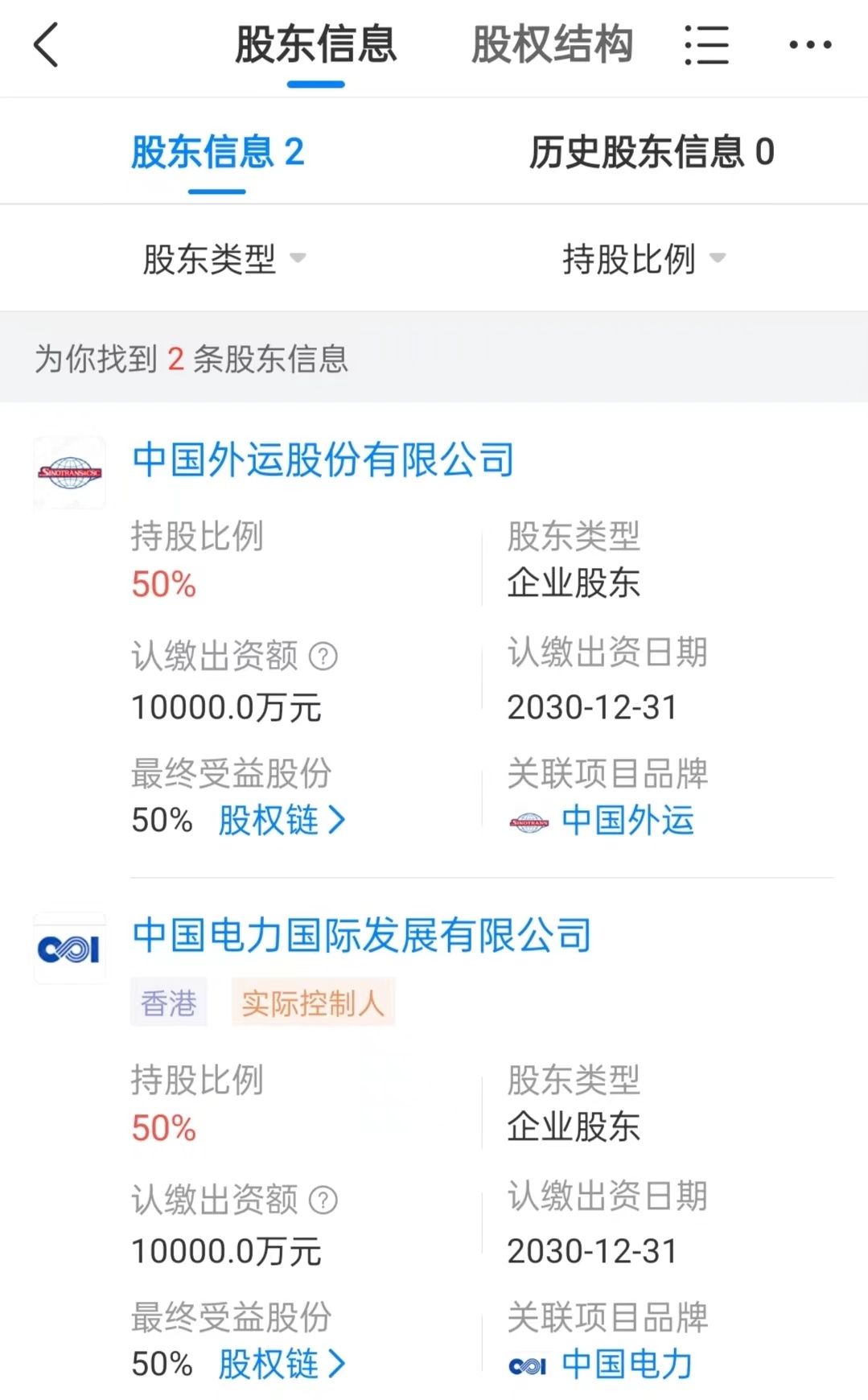Show info for 中国外运's 认缴出资额 help icon

[x=323, y=657]
